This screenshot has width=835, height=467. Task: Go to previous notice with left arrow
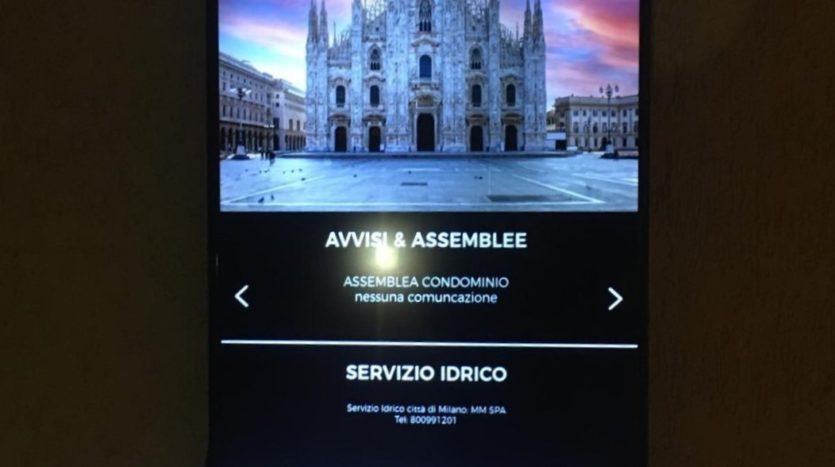point(241,296)
